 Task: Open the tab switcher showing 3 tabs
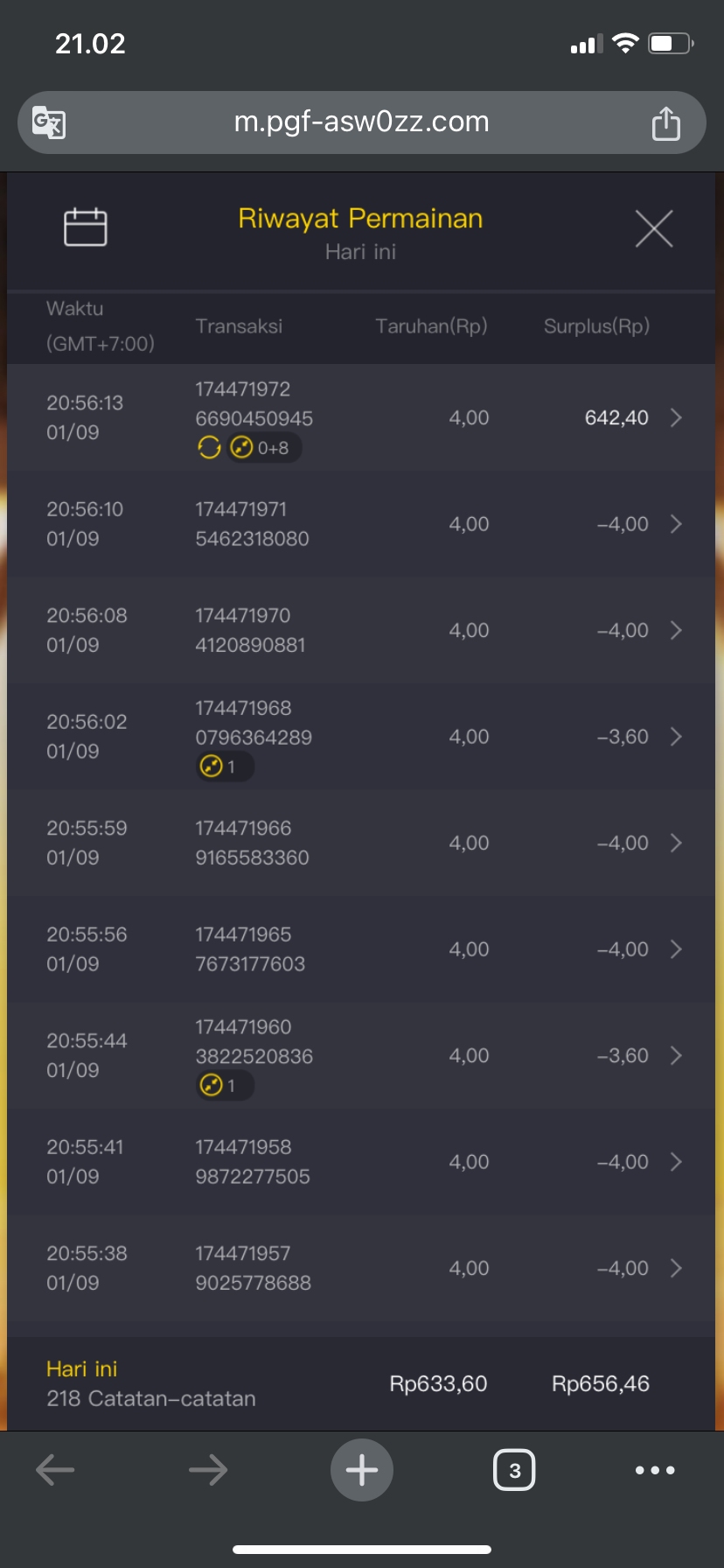514,1471
